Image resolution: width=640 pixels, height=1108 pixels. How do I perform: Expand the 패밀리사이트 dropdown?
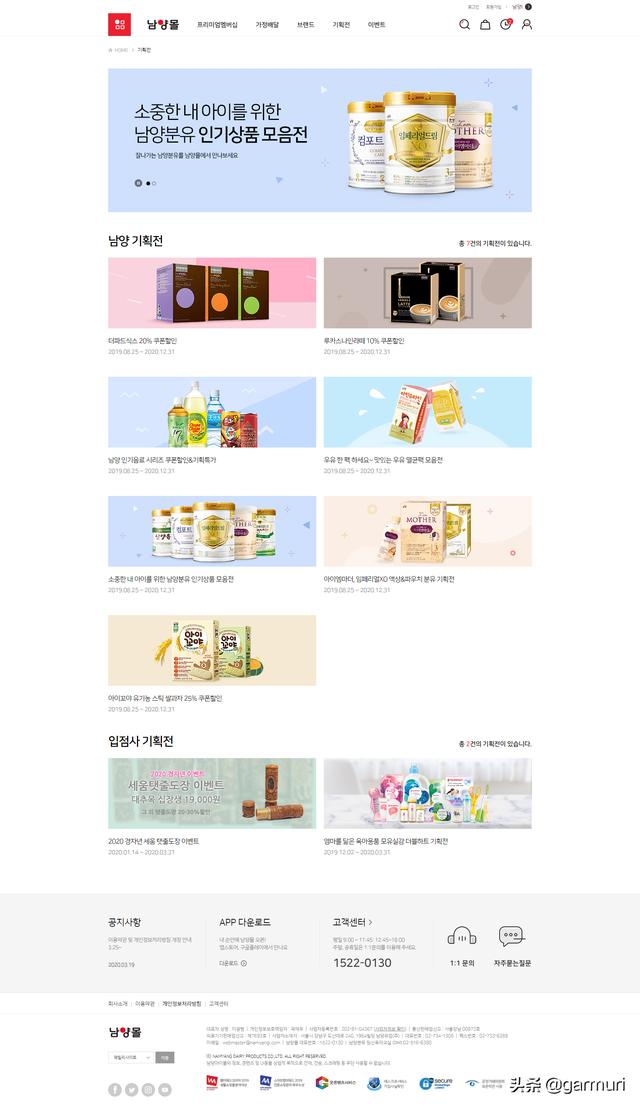point(131,1057)
